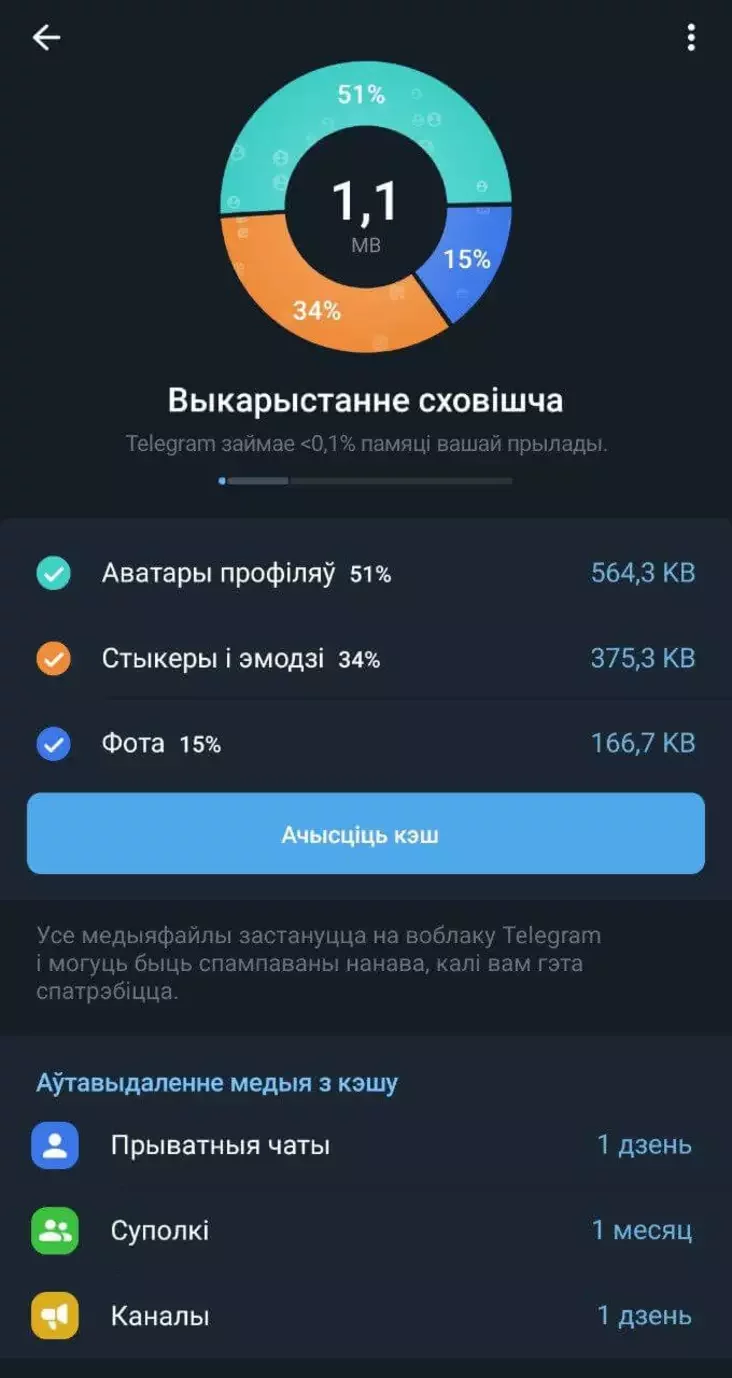Uncheck the Фота checkbox

pos(54,744)
